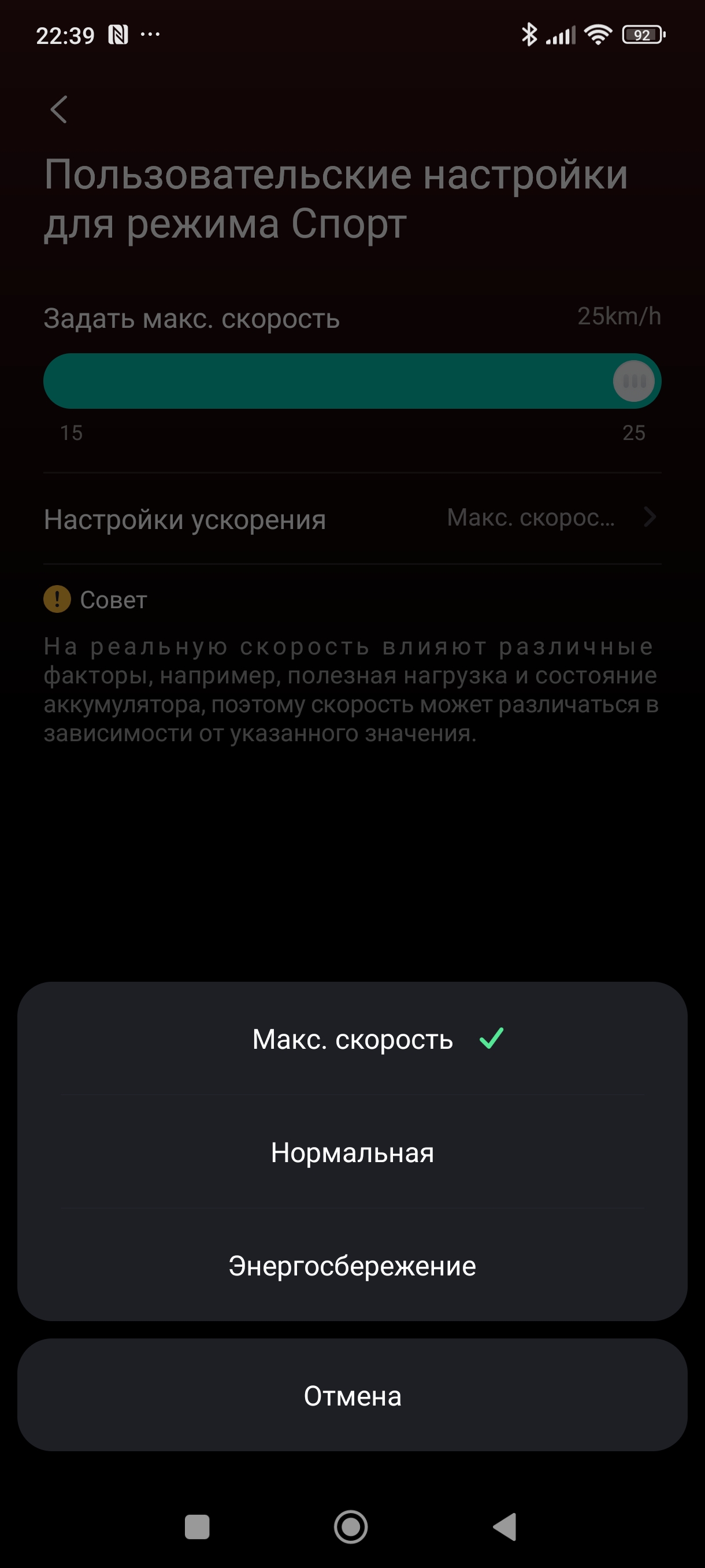The width and height of the screenshot is (705, 1568).
Task: Tap the system home button
Action: 351,1526
